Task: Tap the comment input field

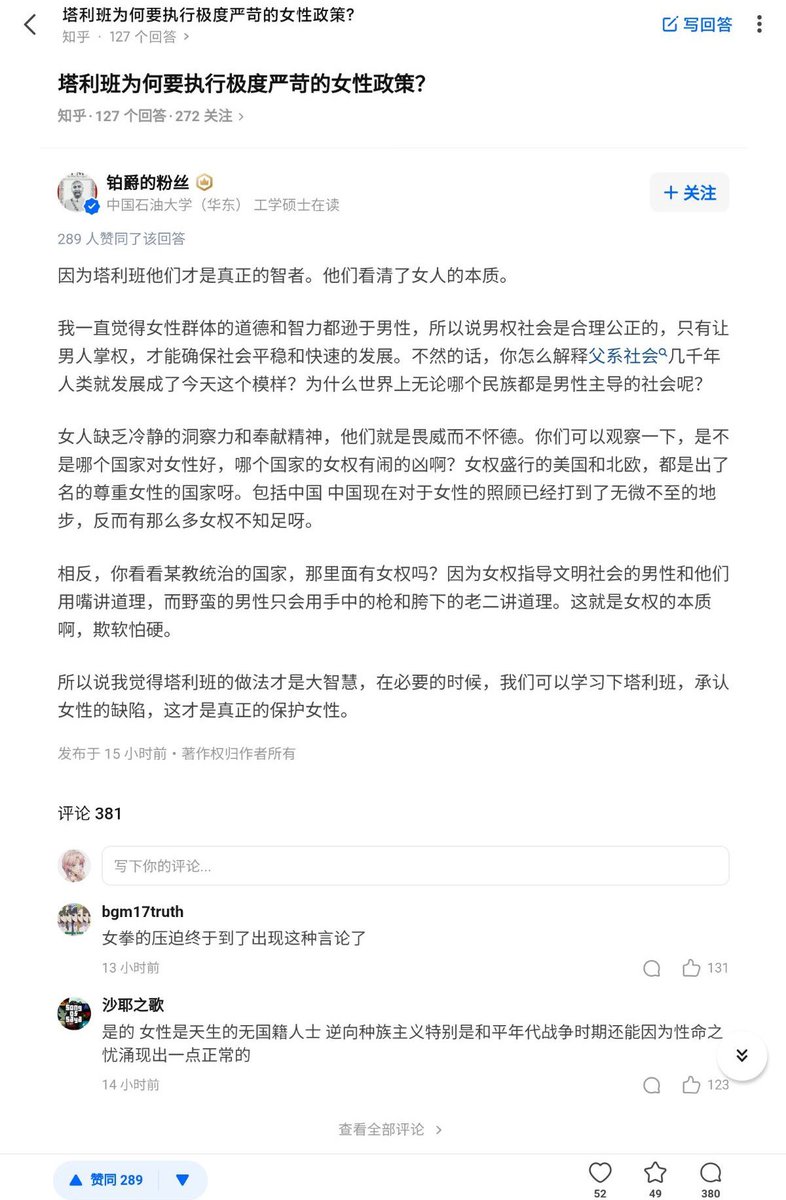Action: click(x=414, y=866)
